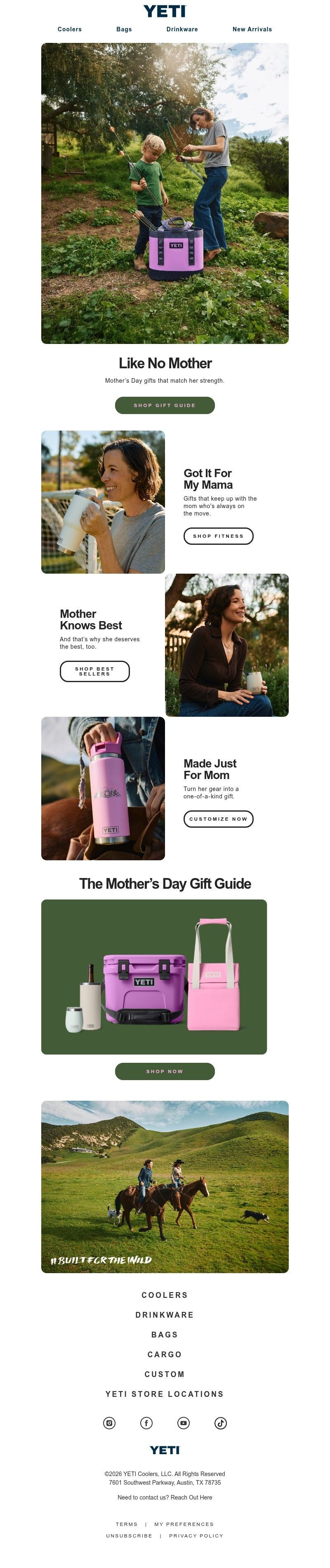Open YETI's TikTok profile

point(220,1423)
